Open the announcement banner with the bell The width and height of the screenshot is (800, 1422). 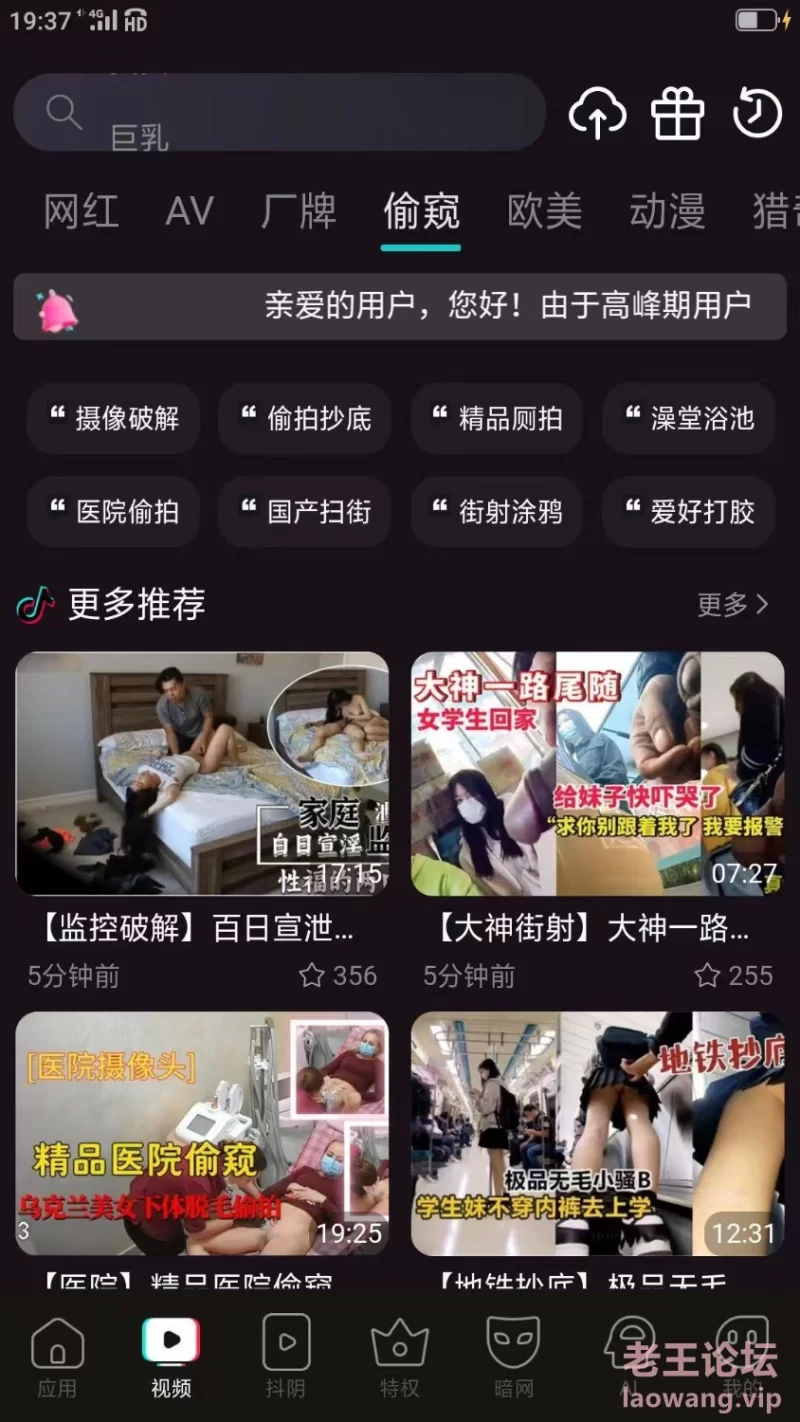[x=400, y=307]
